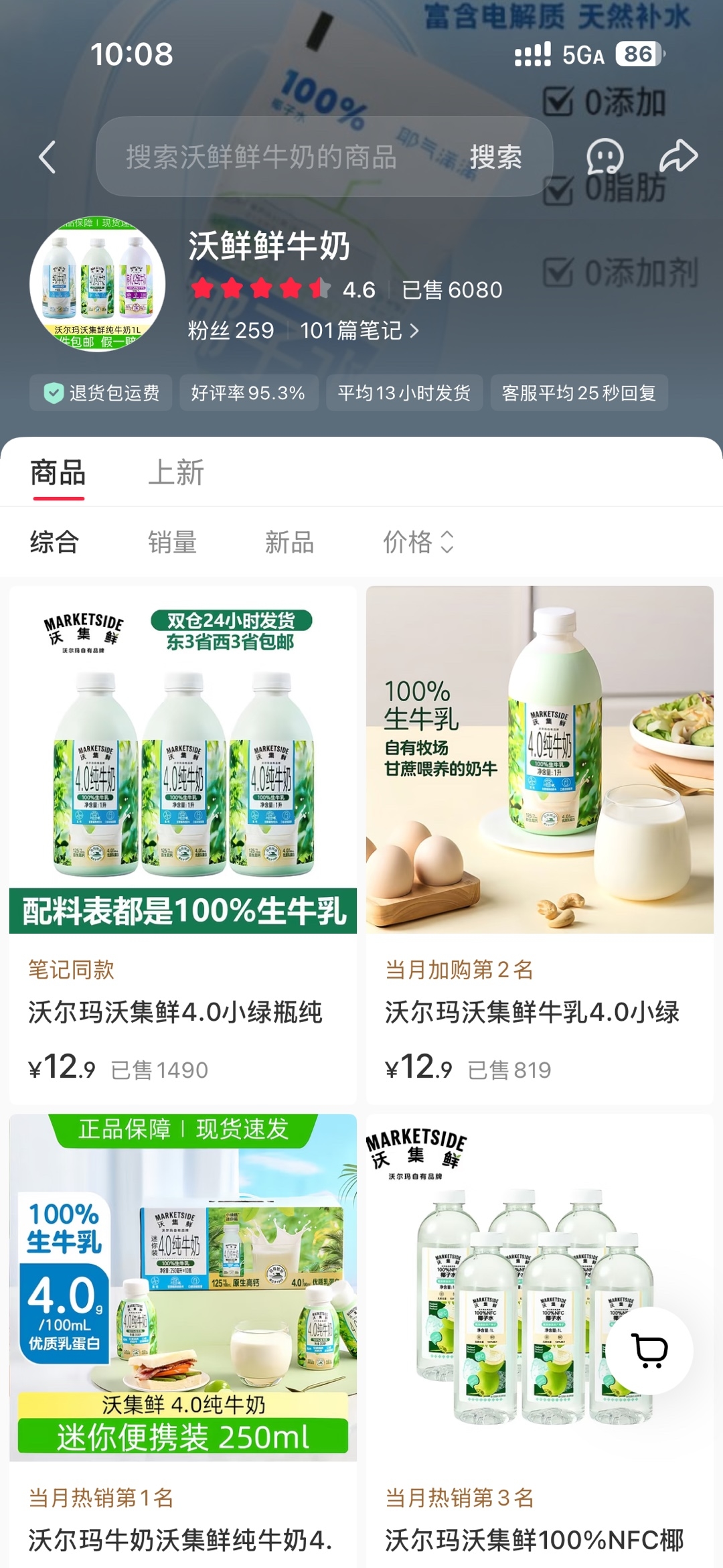This screenshot has height=1568, width=723.
Task: Tap the 搜索 button
Action: click(495, 157)
